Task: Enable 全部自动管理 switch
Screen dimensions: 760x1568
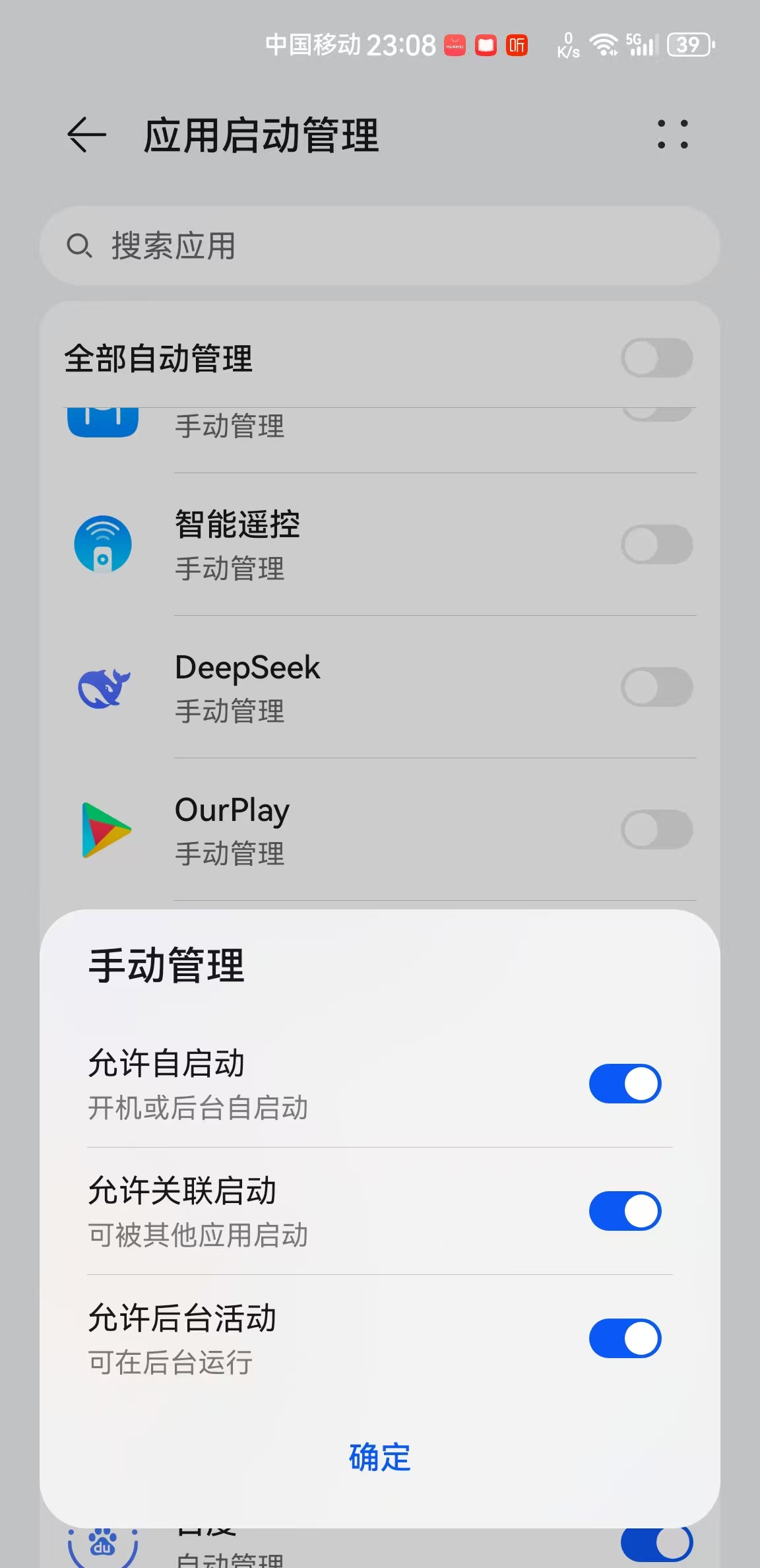Action: pyautogui.click(x=656, y=358)
